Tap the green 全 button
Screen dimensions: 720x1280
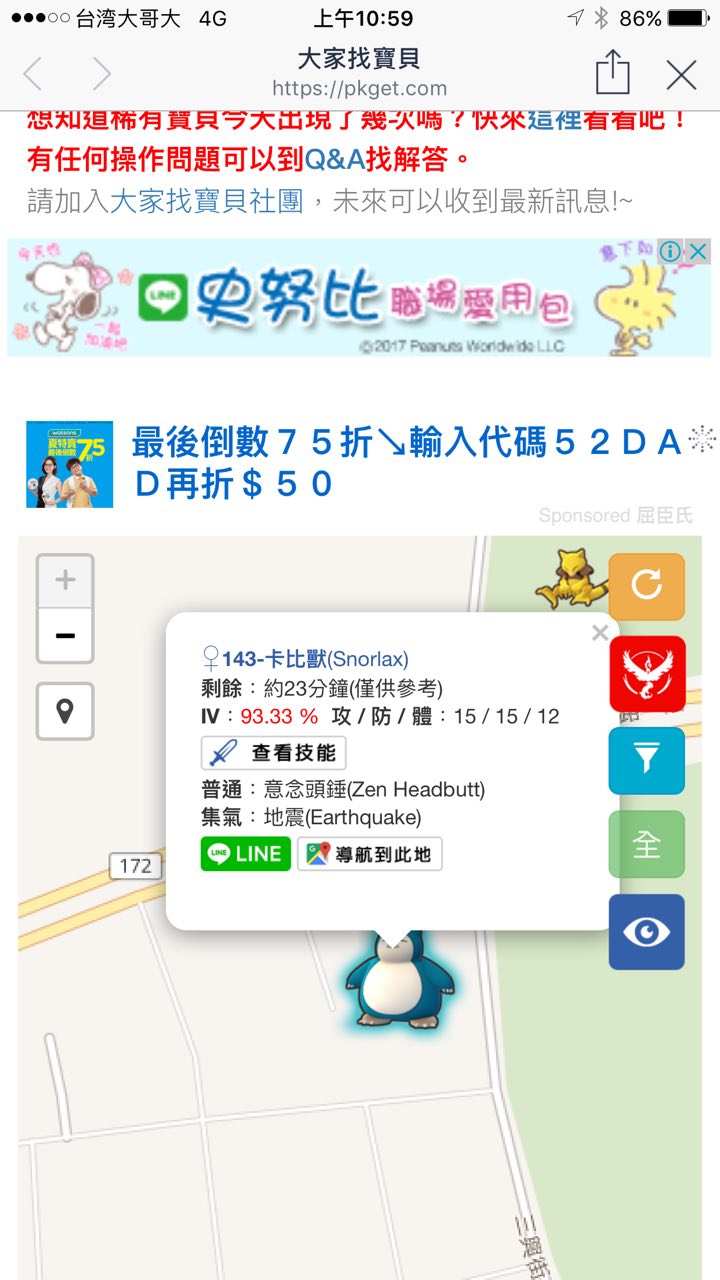(x=647, y=845)
